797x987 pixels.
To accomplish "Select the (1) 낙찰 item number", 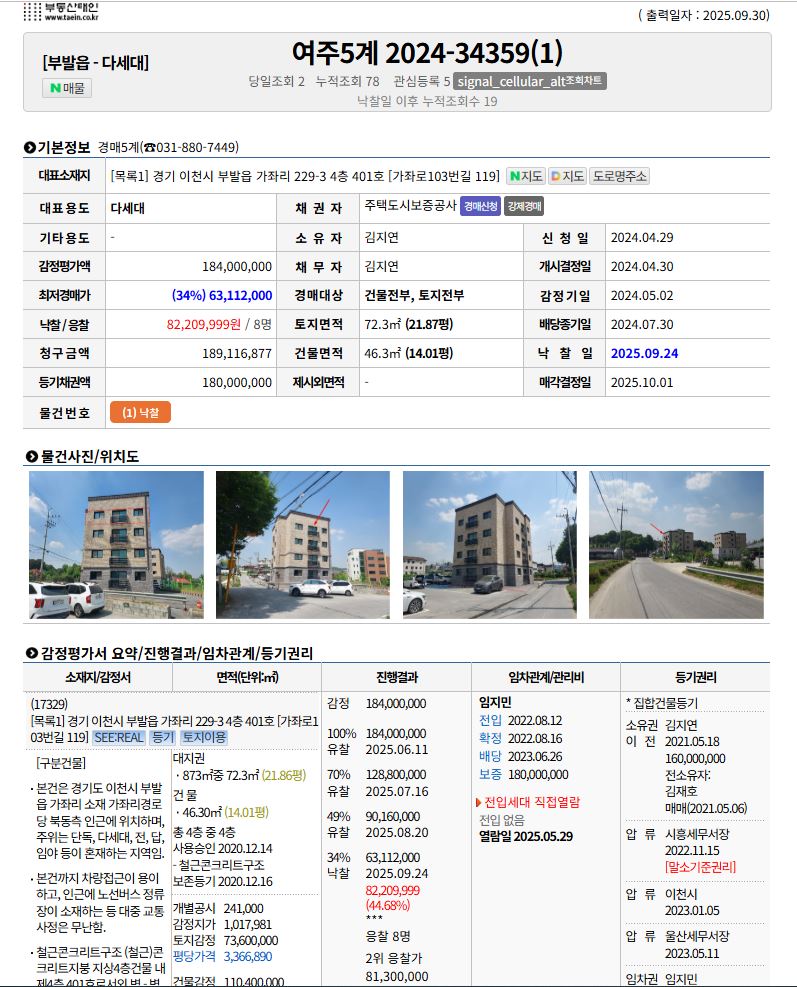I will point(141,412).
